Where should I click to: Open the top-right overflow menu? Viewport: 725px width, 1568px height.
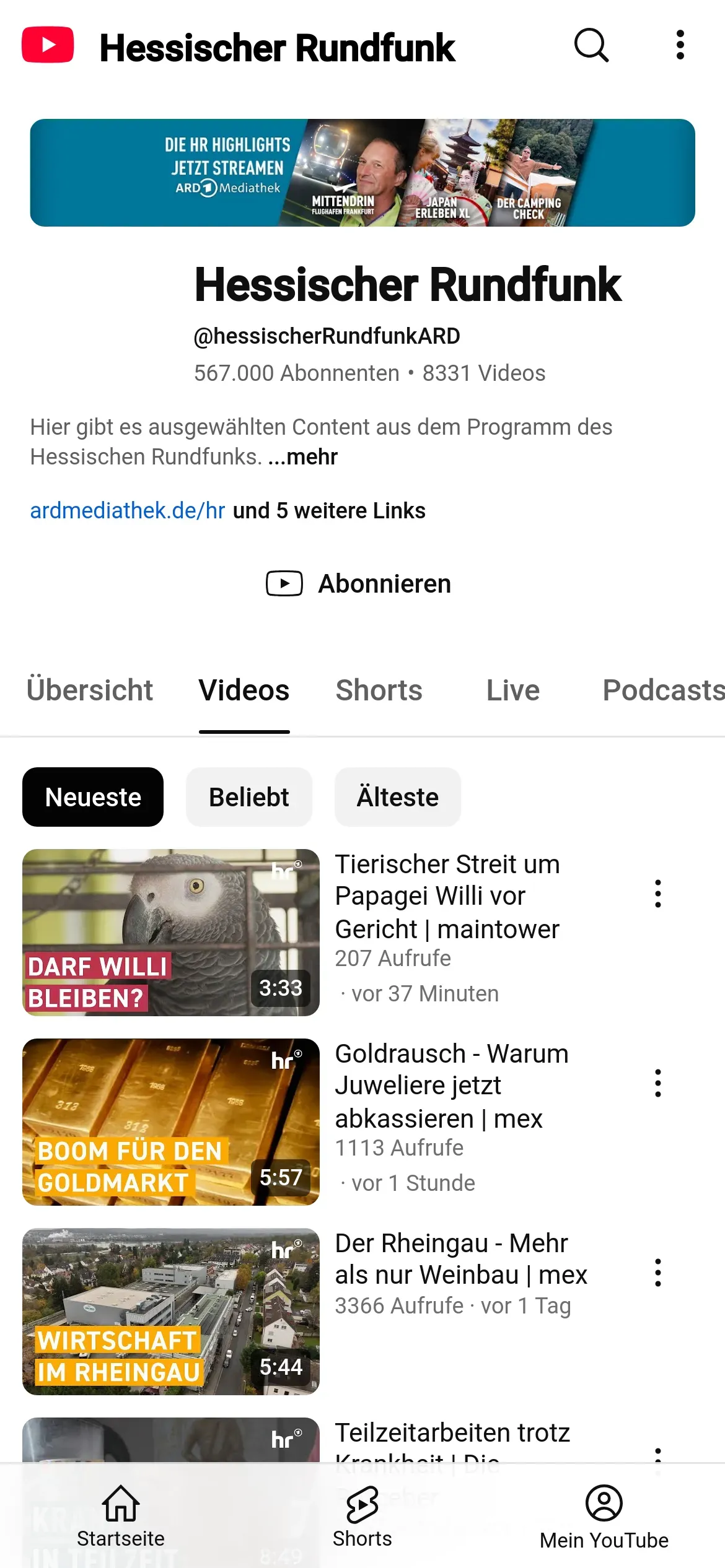click(680, 45)
